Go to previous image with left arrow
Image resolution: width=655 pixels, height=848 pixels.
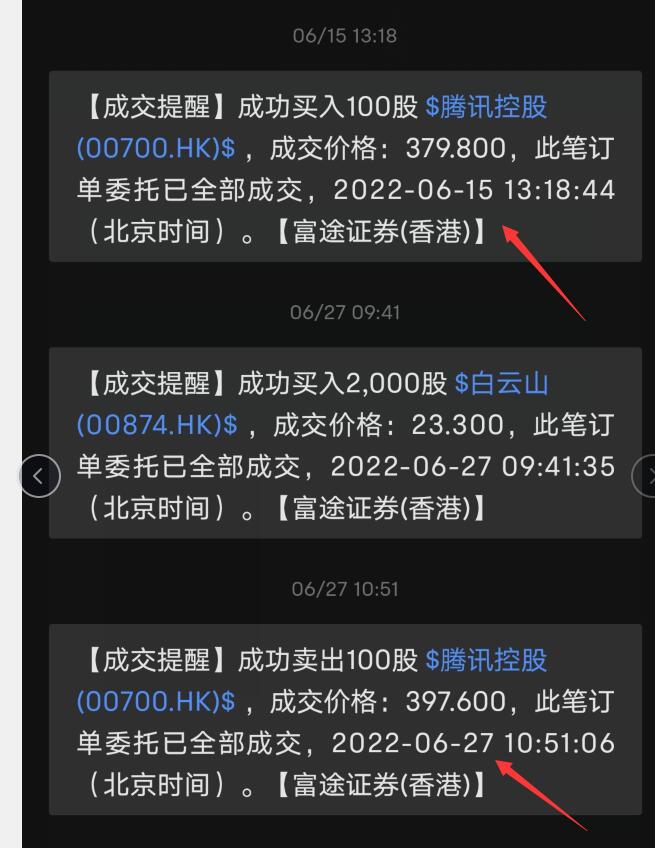[x=39, y=476]
